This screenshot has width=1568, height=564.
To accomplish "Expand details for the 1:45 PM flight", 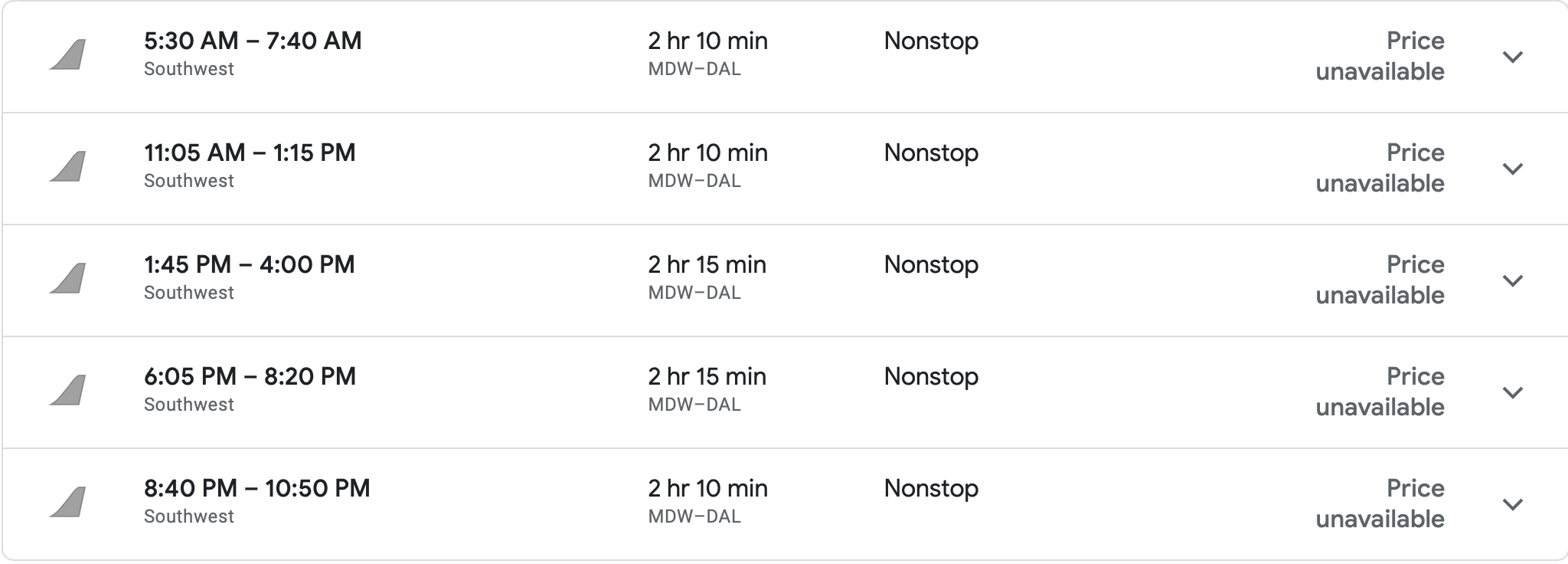I will (x=1512, y=280).
